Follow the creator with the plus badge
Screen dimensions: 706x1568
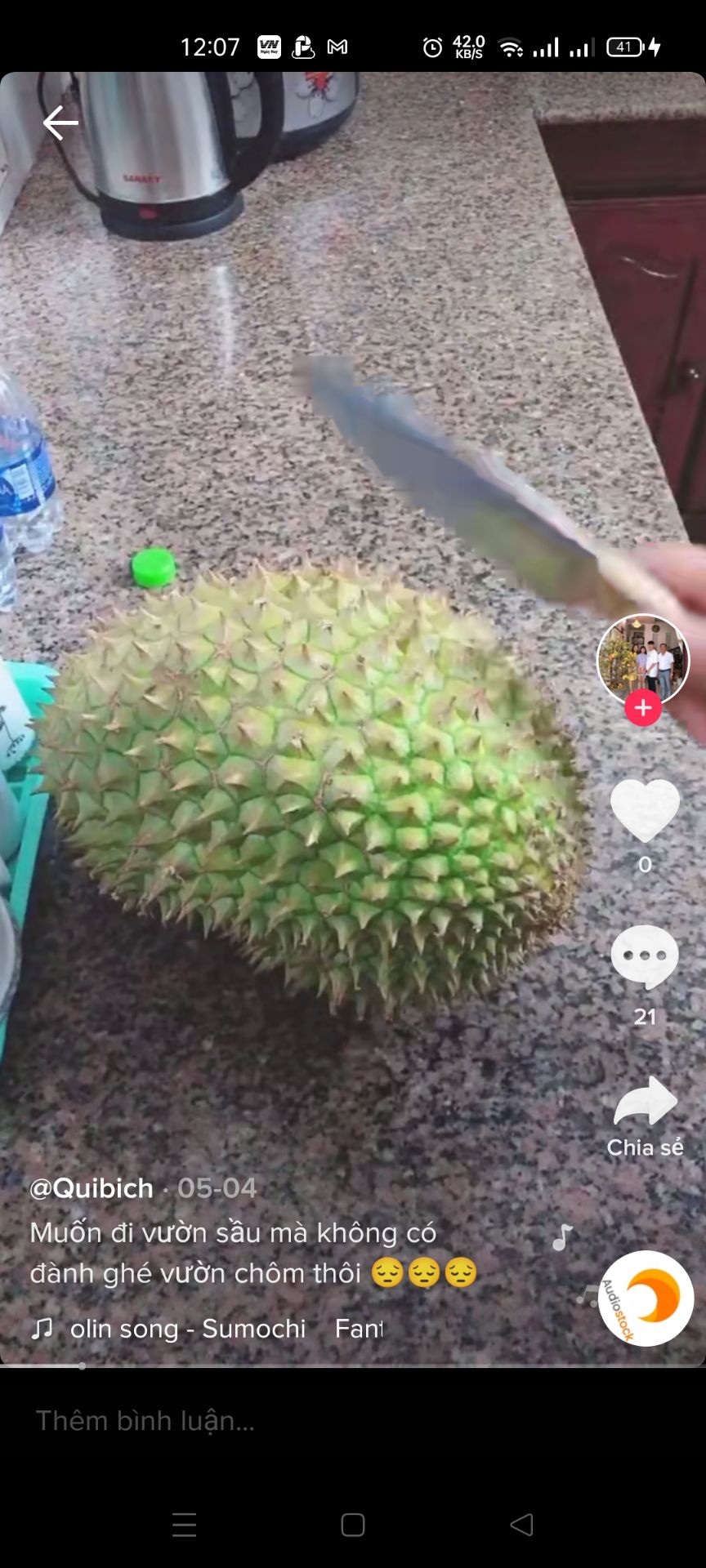[x=643, y=708]
